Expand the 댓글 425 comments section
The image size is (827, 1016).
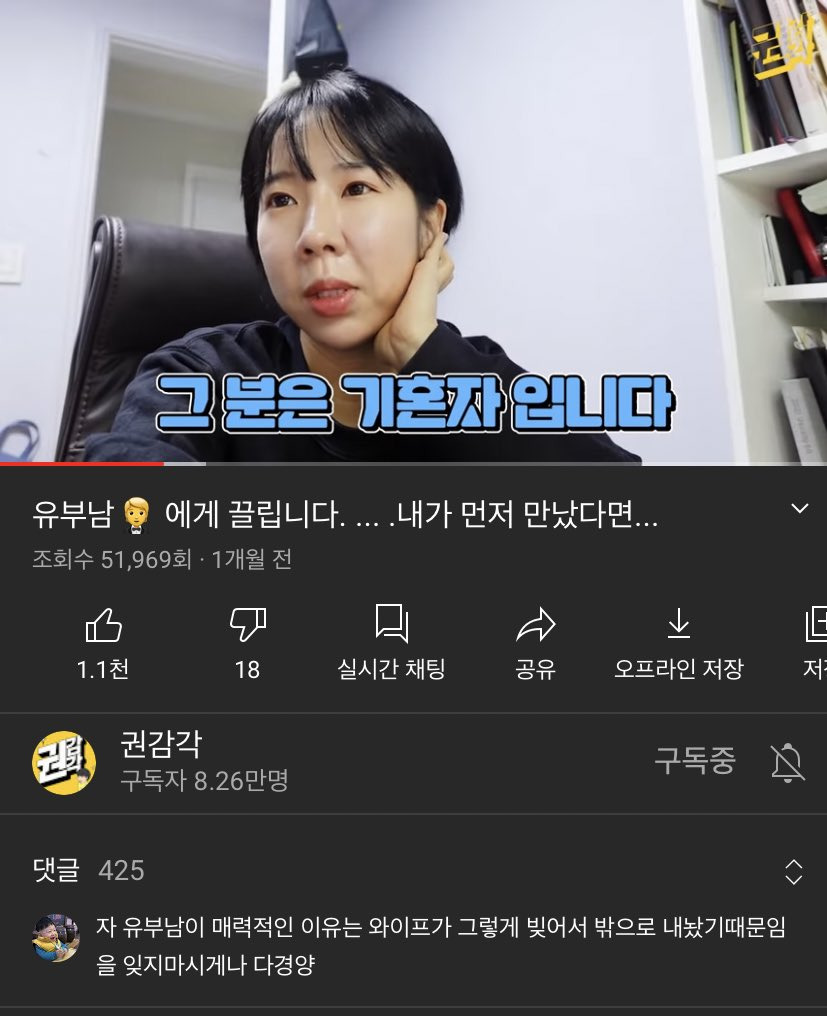point(793,871)
